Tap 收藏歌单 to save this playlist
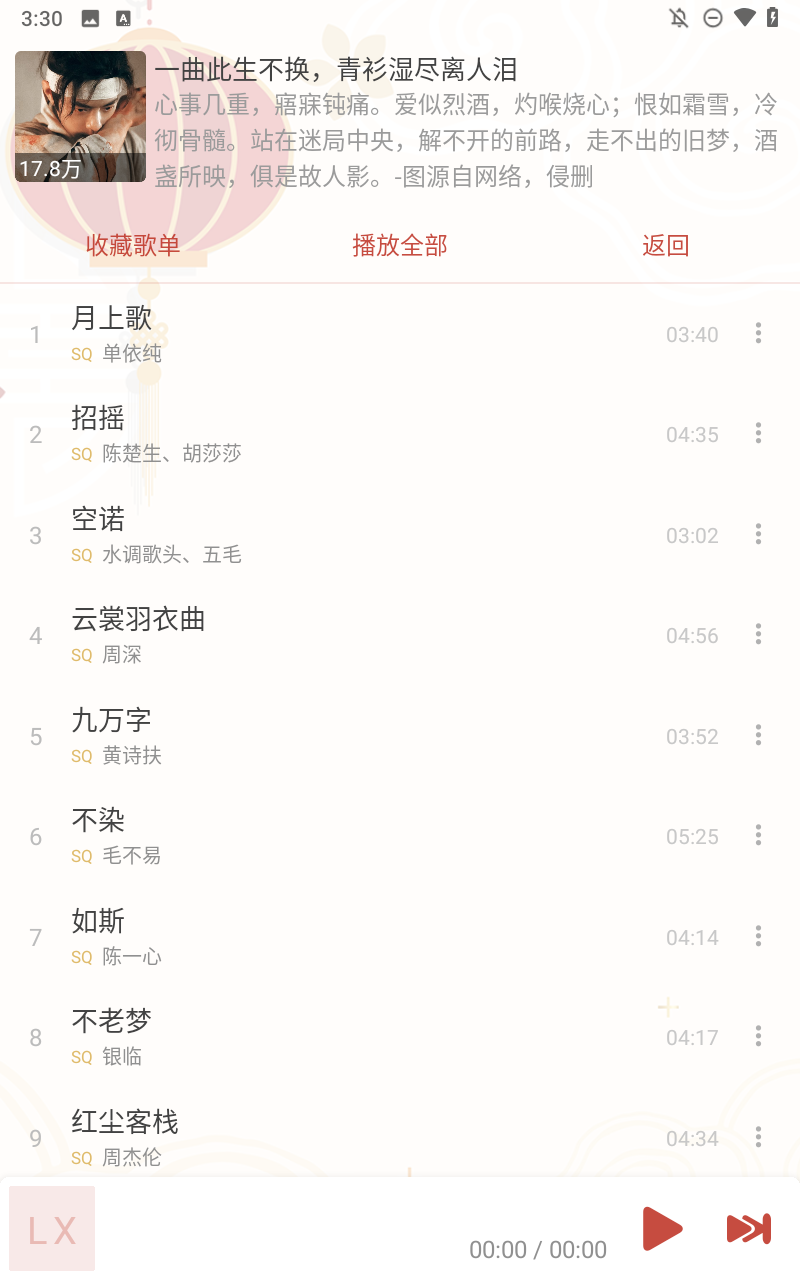Viewport: 800px width, 1280px height. click(133, 245)
